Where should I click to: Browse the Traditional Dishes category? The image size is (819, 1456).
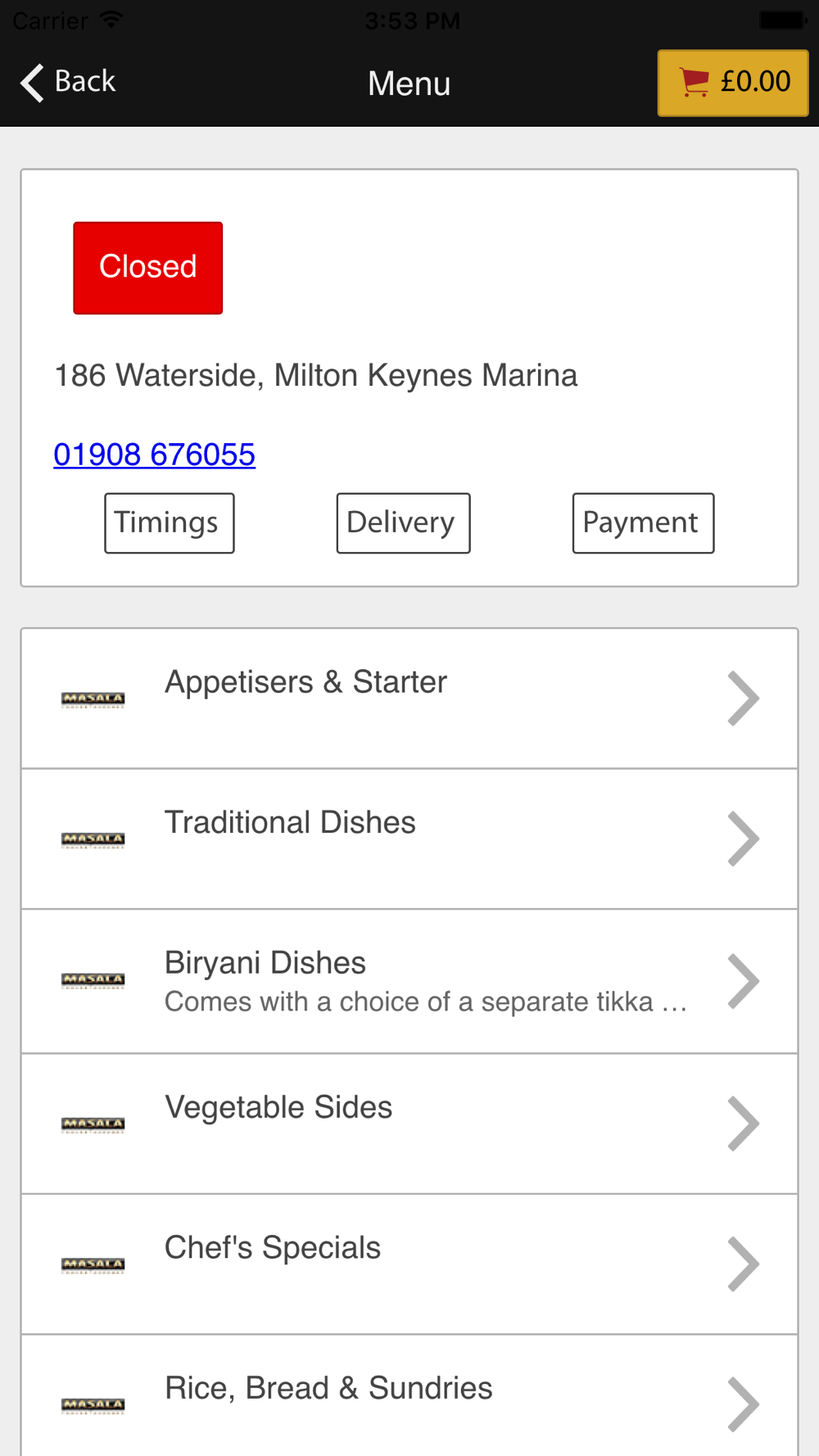click(x=409, y=839)
